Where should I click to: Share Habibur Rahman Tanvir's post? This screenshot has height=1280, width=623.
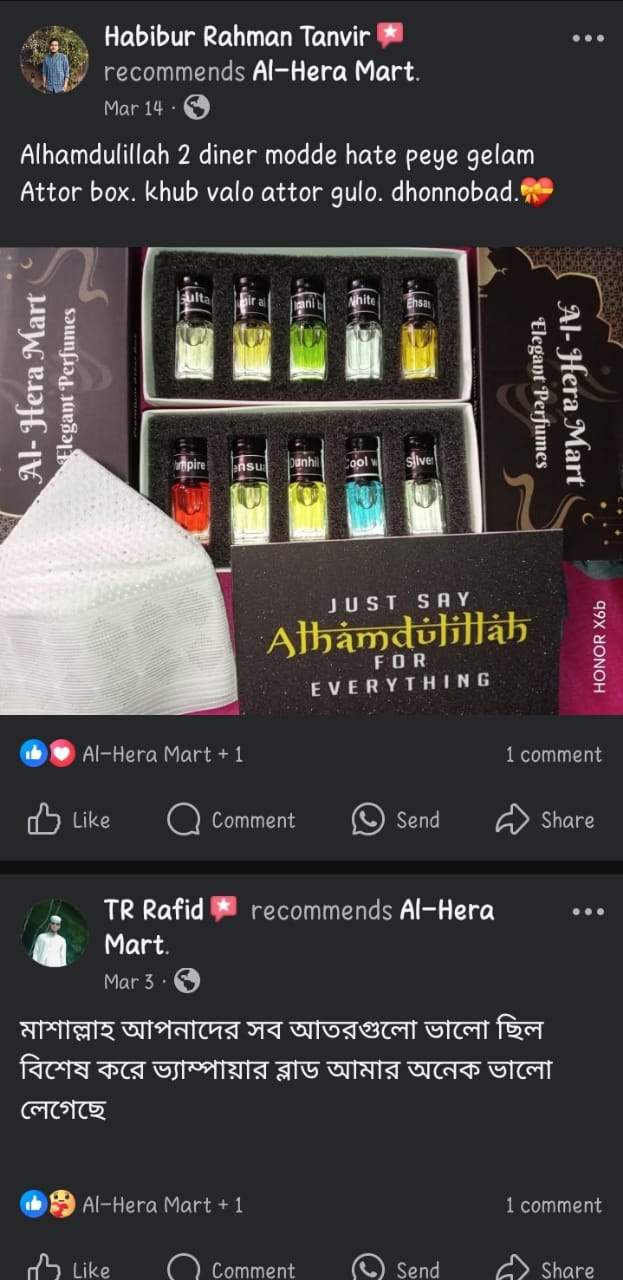pos(545,820)
